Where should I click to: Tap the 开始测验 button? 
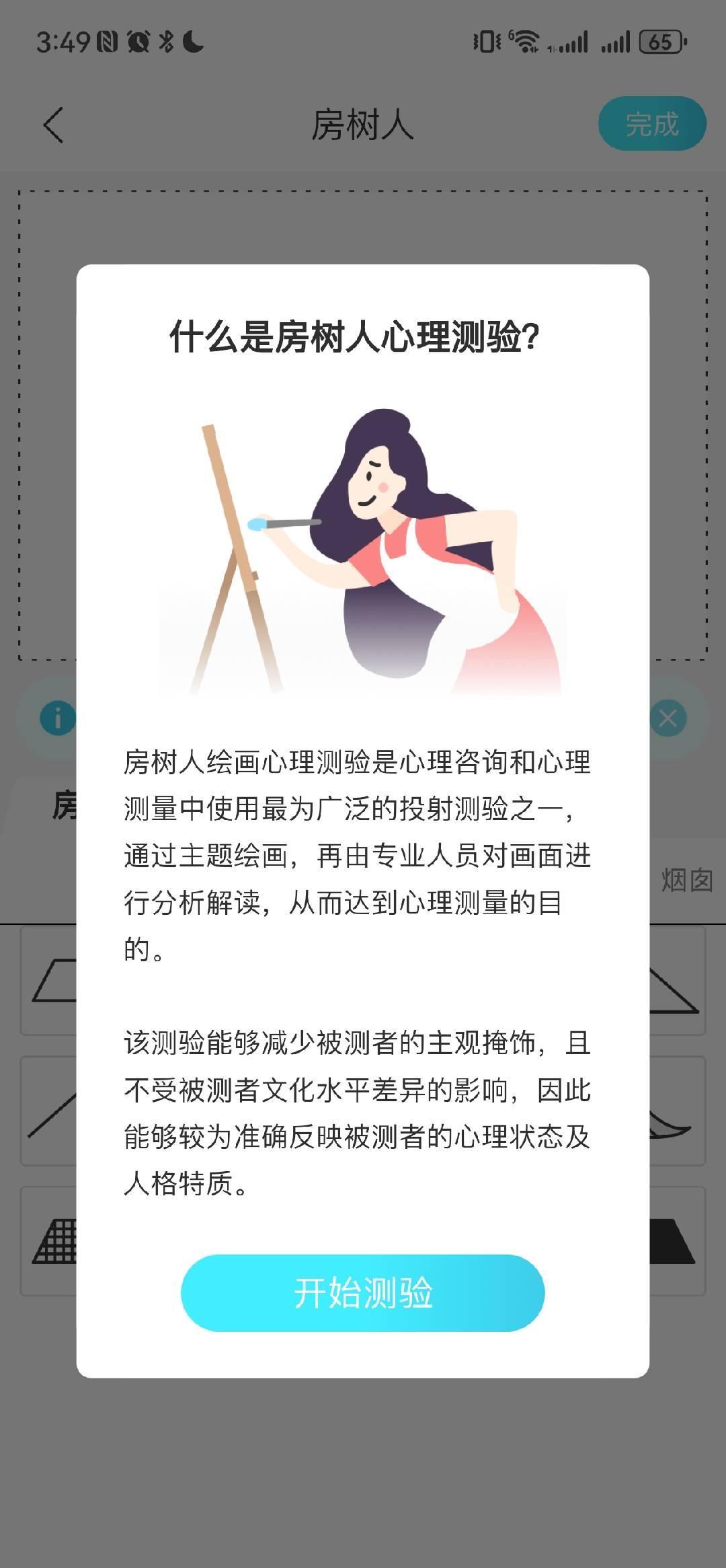pyautogui.click(x=362, y=1292)
